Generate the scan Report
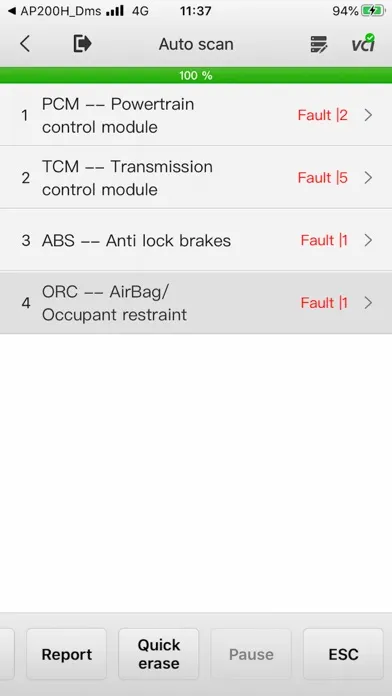 [67, 654]
